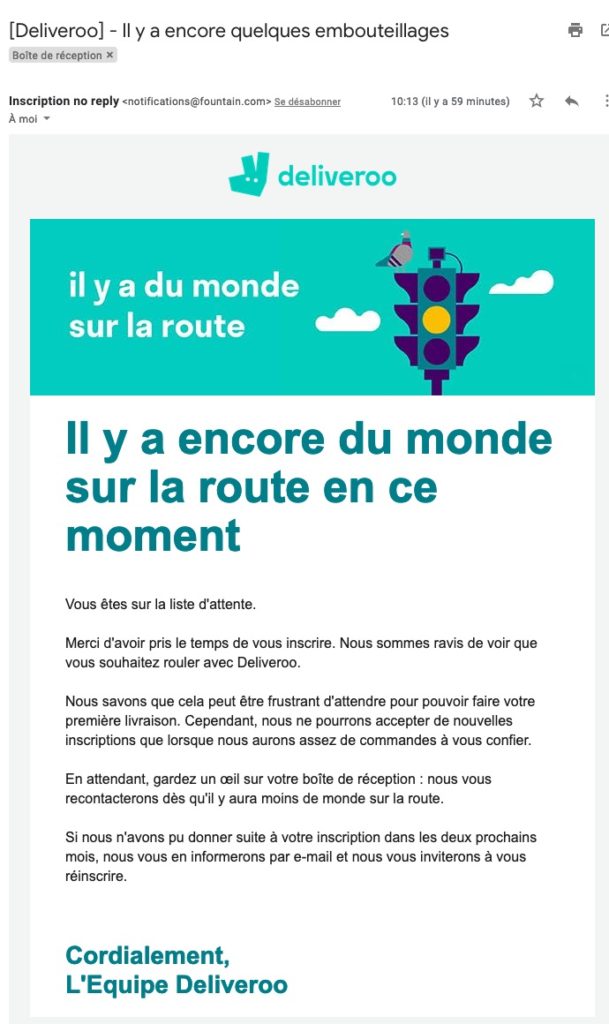Open the more options menu
This screenshot has width=609, height=1024.
pos(605,101)
